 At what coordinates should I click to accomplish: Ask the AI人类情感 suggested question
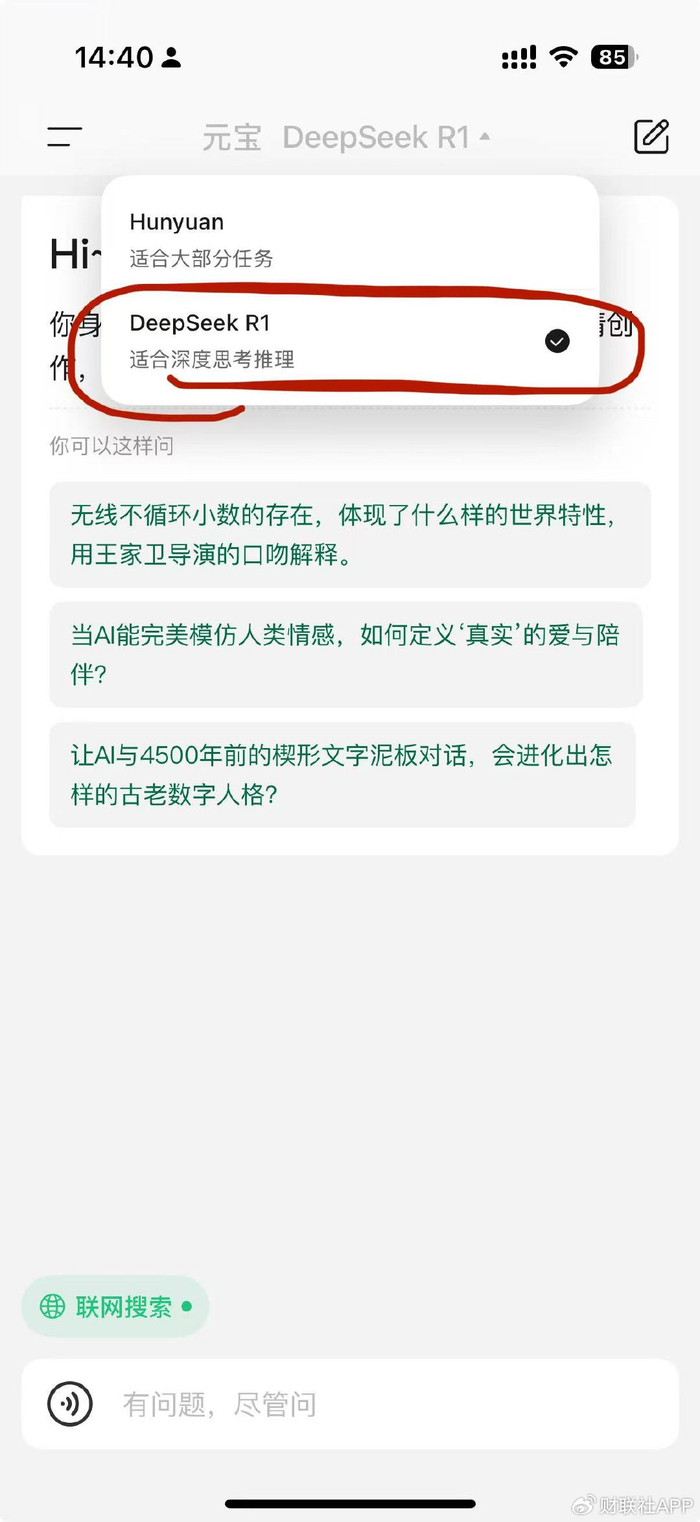coord(345,654)
